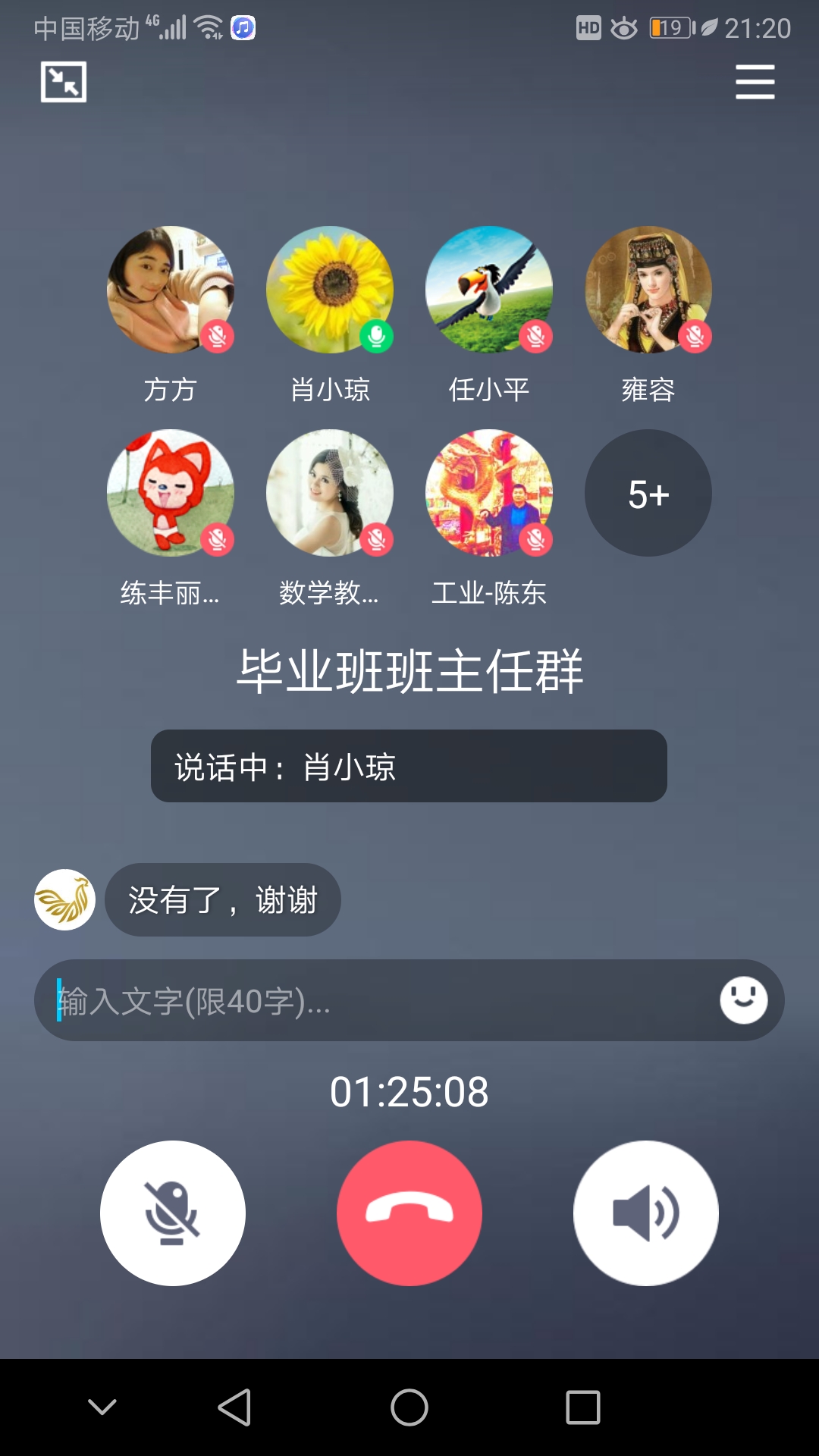The image size is (819, 1456).
Task: Select 任小平's avatar
Action: (x=489, y=290)
